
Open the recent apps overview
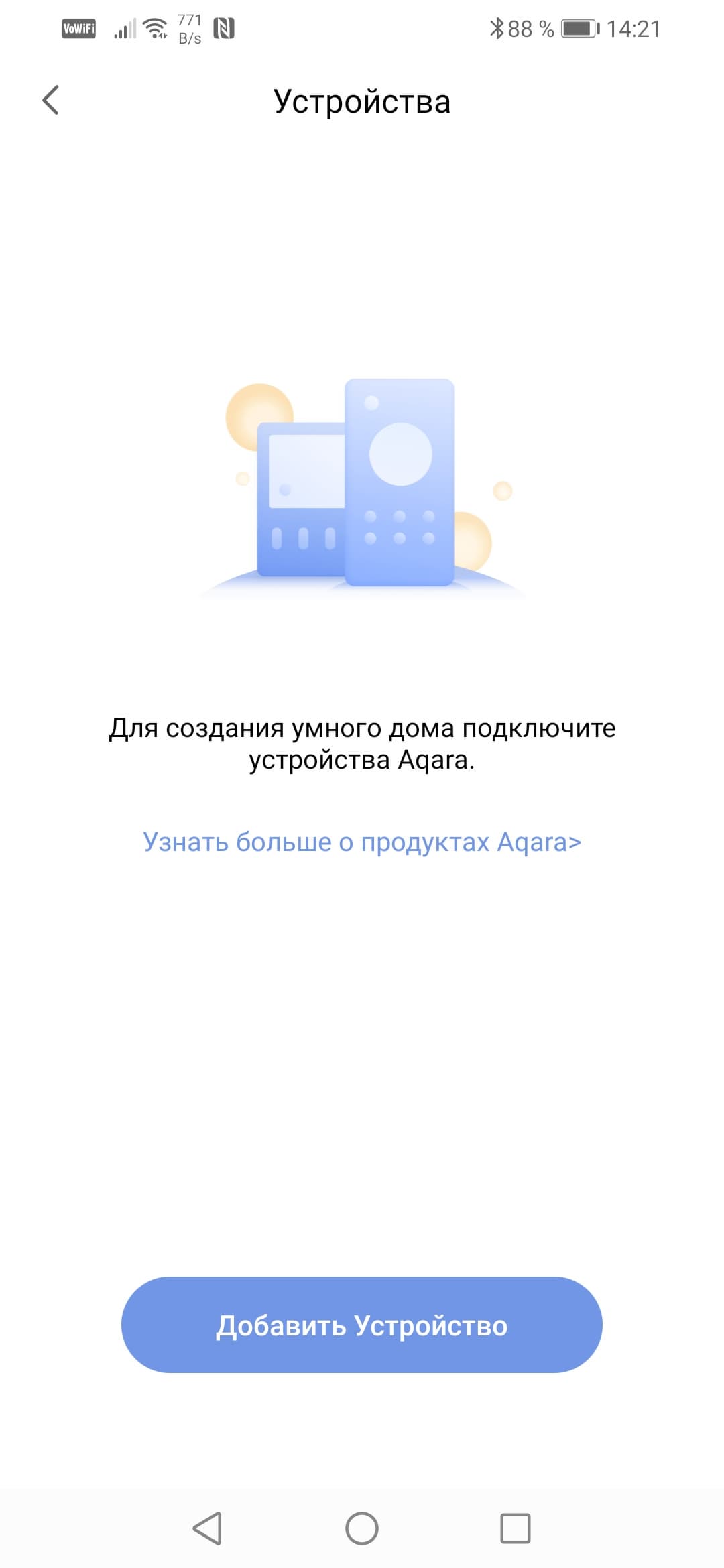tap(516, 1528)
